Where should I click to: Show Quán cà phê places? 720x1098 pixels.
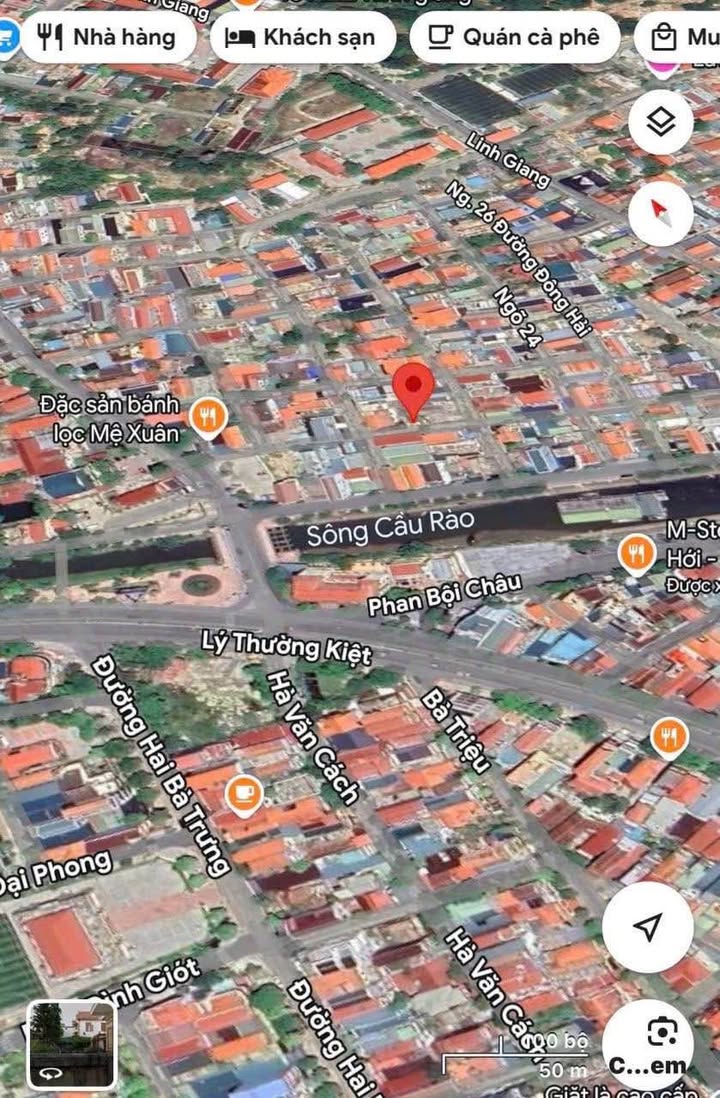pos(514,38)
